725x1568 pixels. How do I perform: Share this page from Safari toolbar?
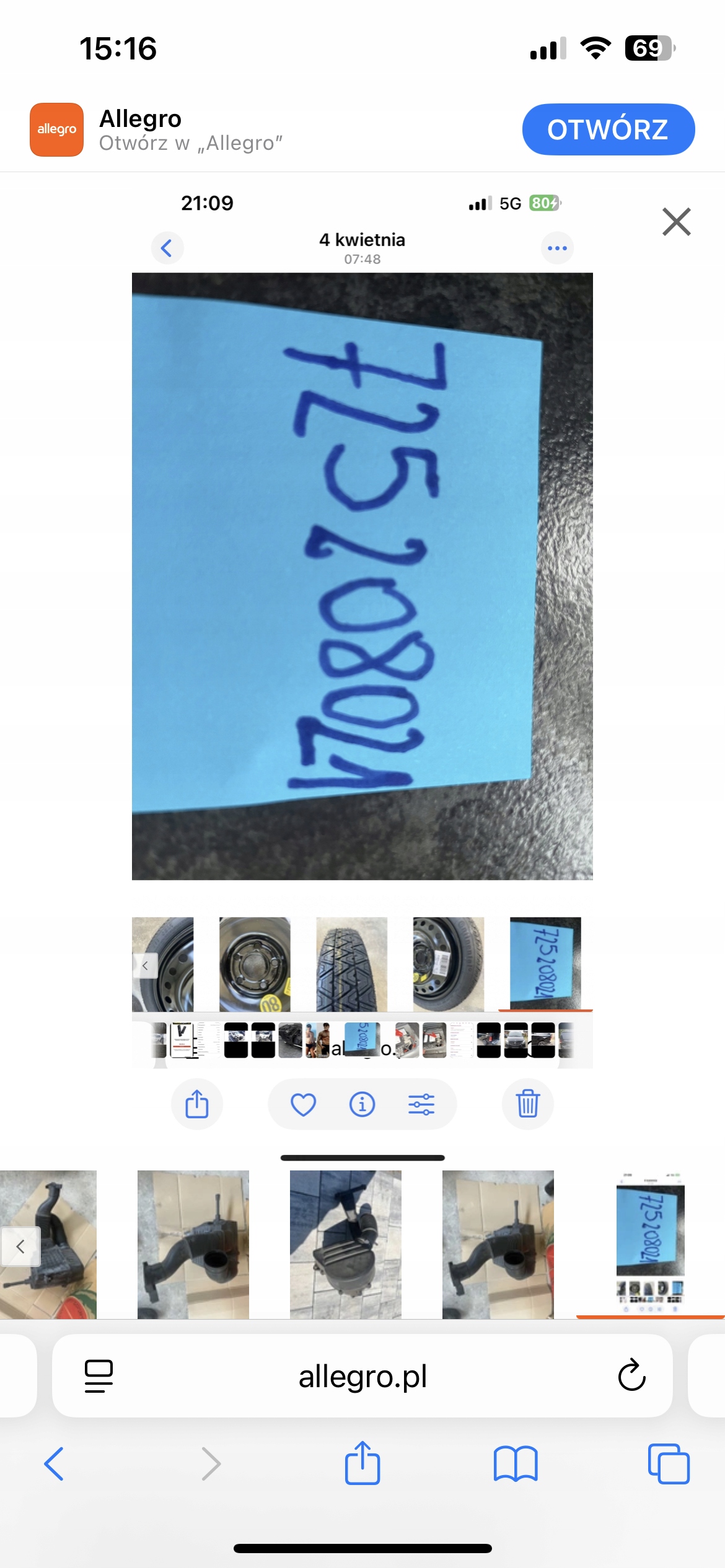(362, 1463)
